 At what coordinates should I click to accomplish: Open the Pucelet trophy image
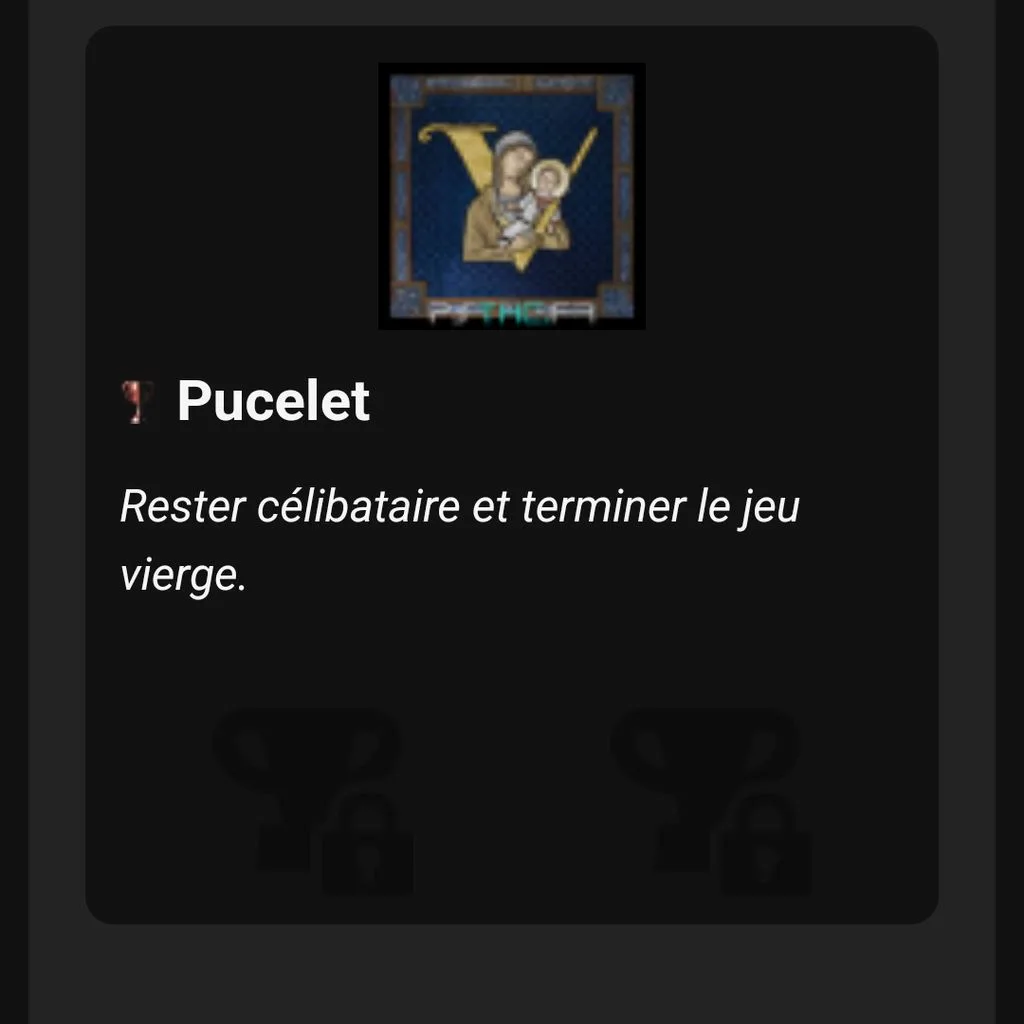511,196
